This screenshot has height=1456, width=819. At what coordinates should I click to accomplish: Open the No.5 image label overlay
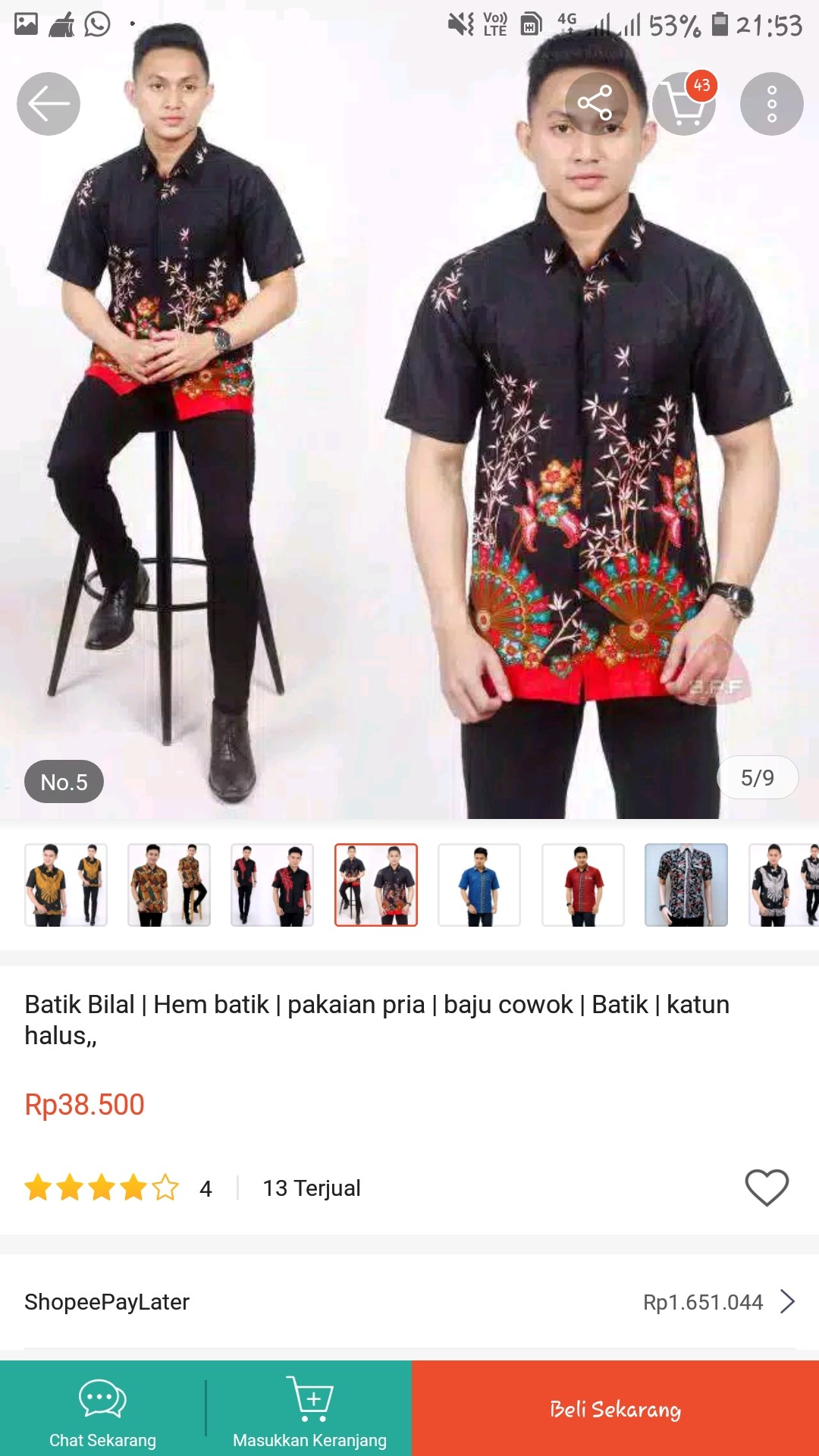(x=64, y=781)
